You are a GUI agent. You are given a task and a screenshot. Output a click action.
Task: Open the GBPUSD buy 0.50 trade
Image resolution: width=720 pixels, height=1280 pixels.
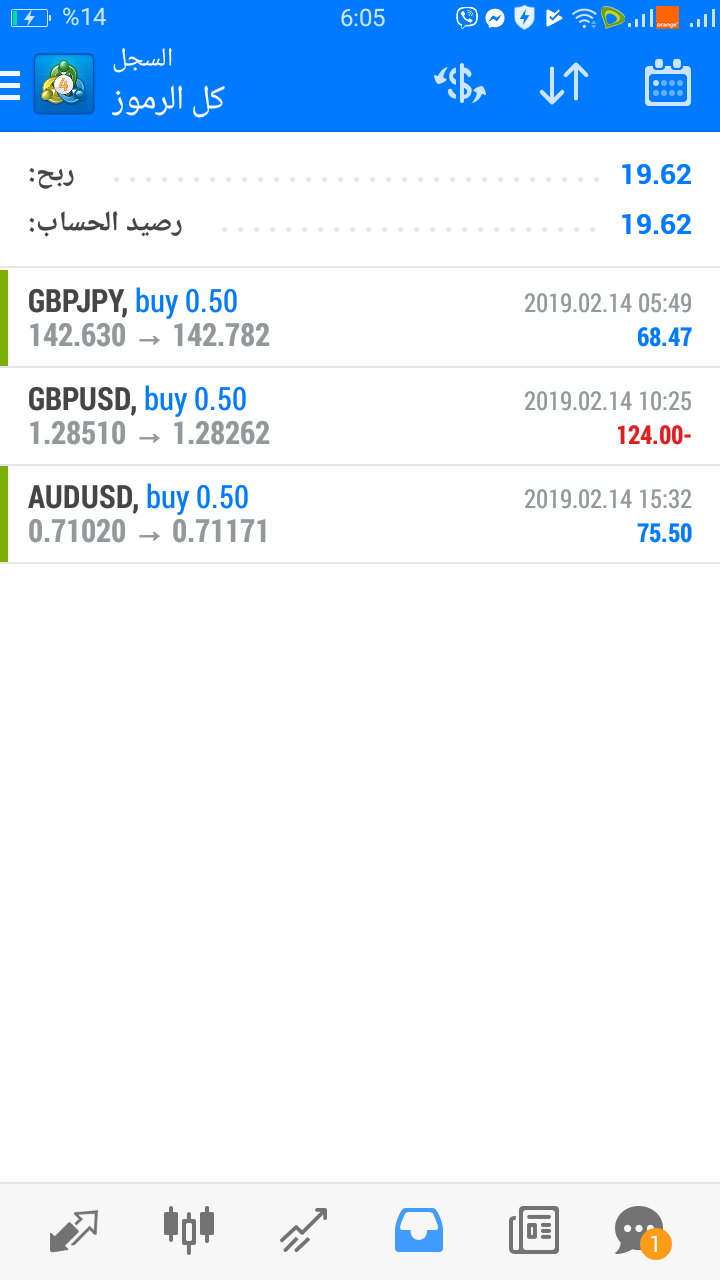point(360,416)
